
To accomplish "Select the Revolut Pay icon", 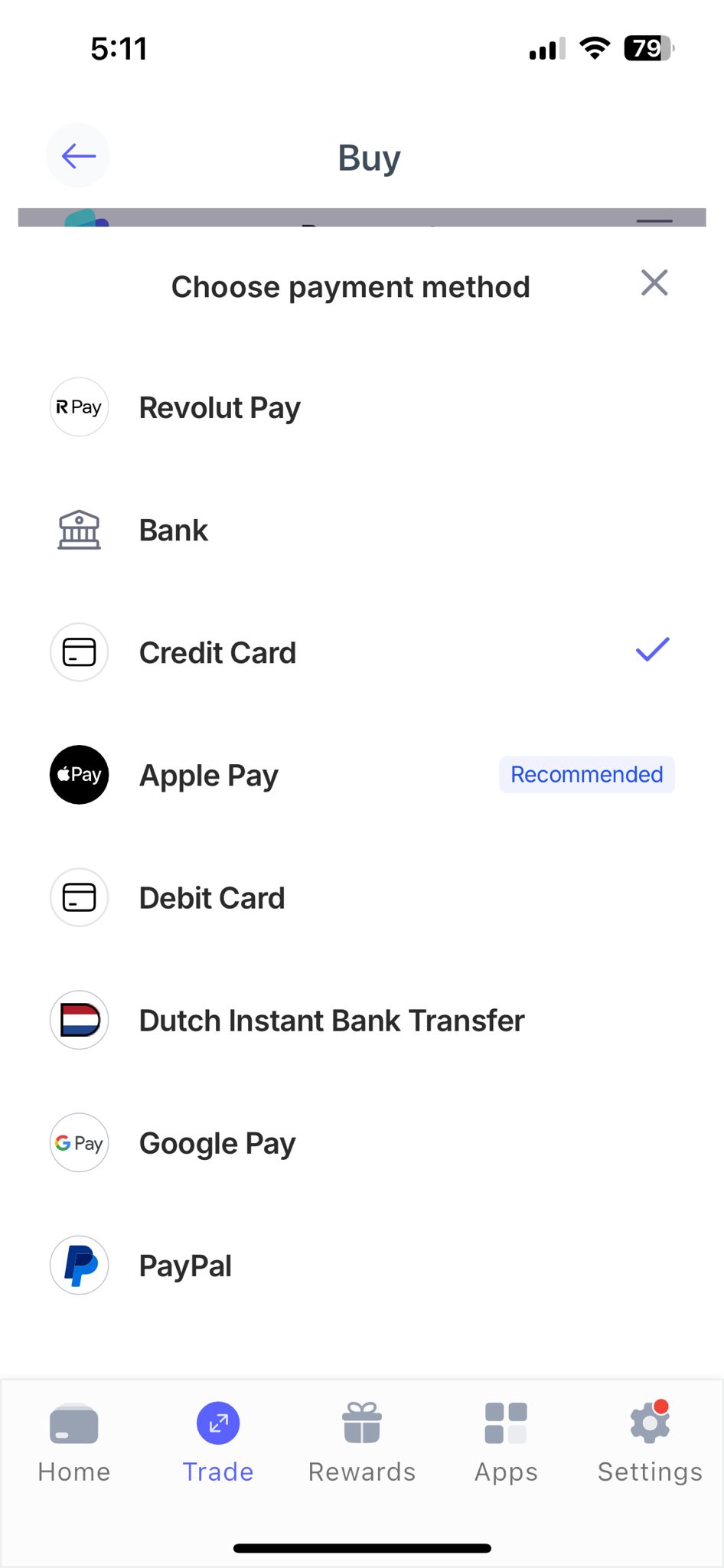I will coord(79,407).
